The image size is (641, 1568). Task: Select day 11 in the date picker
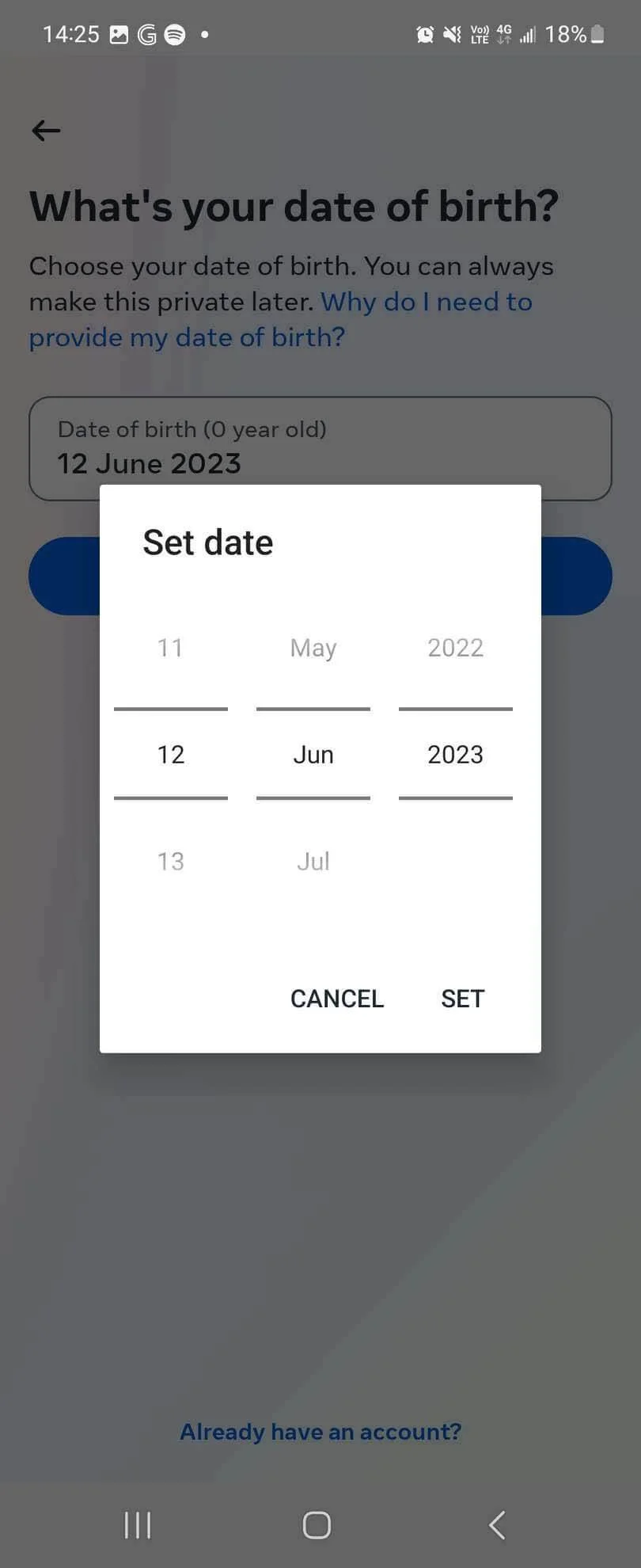point(171,647)
